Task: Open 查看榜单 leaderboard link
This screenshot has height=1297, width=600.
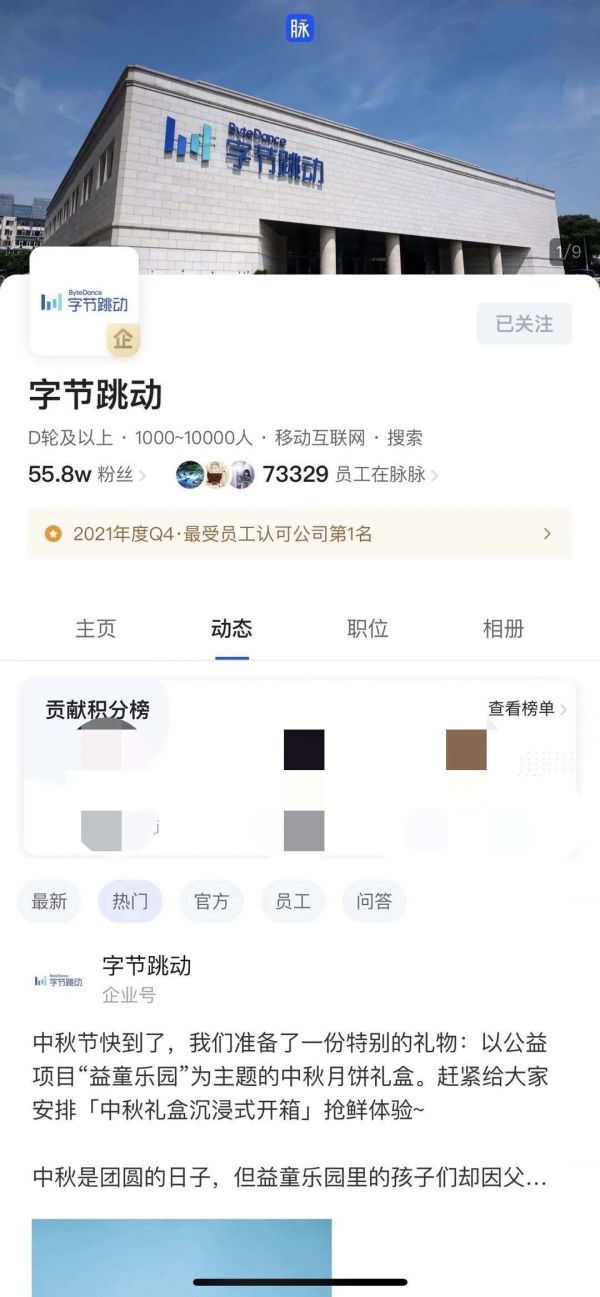Action: [527, 708]
